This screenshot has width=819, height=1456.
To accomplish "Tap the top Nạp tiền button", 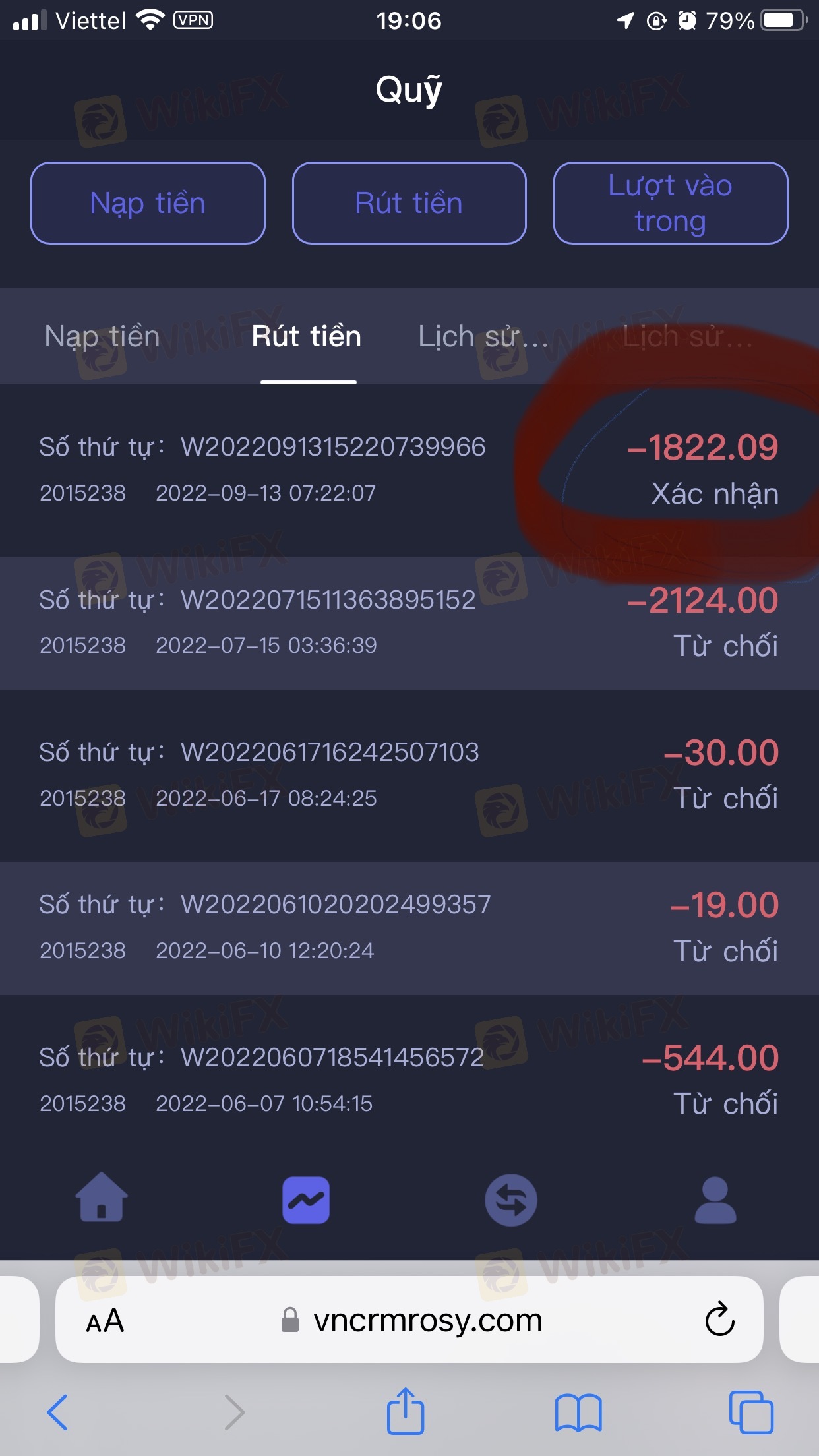I will (148, 203).
